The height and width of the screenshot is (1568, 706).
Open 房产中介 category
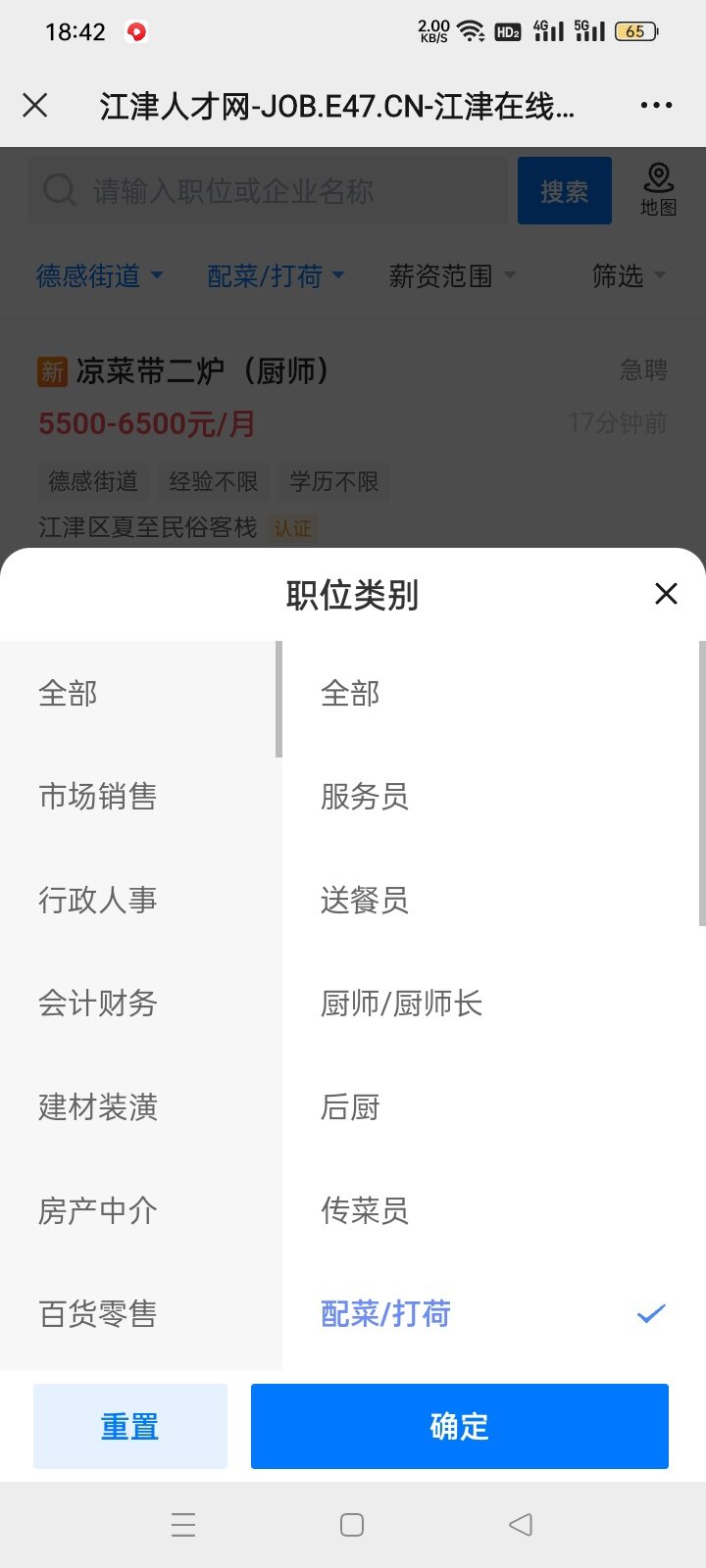click(x=98, y=1210)
